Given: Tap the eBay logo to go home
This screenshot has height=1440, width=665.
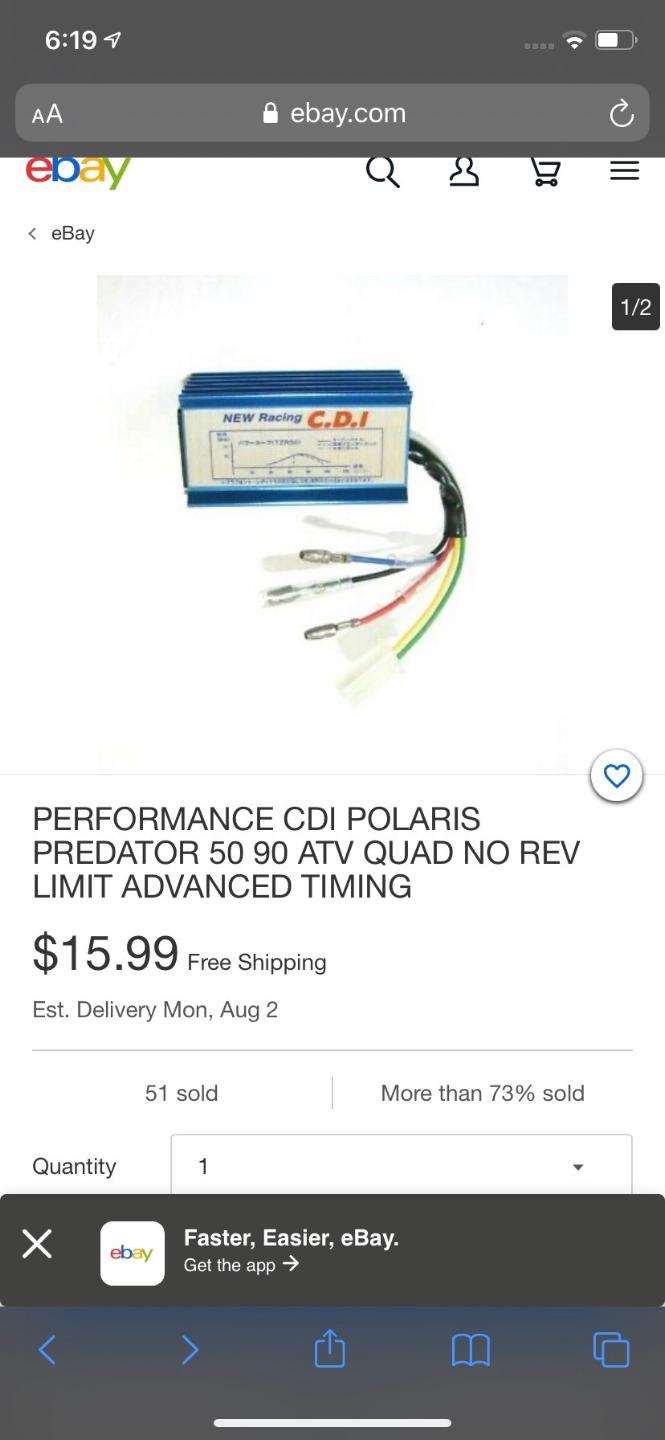Looking at the screenshot, I should (78, 170).
